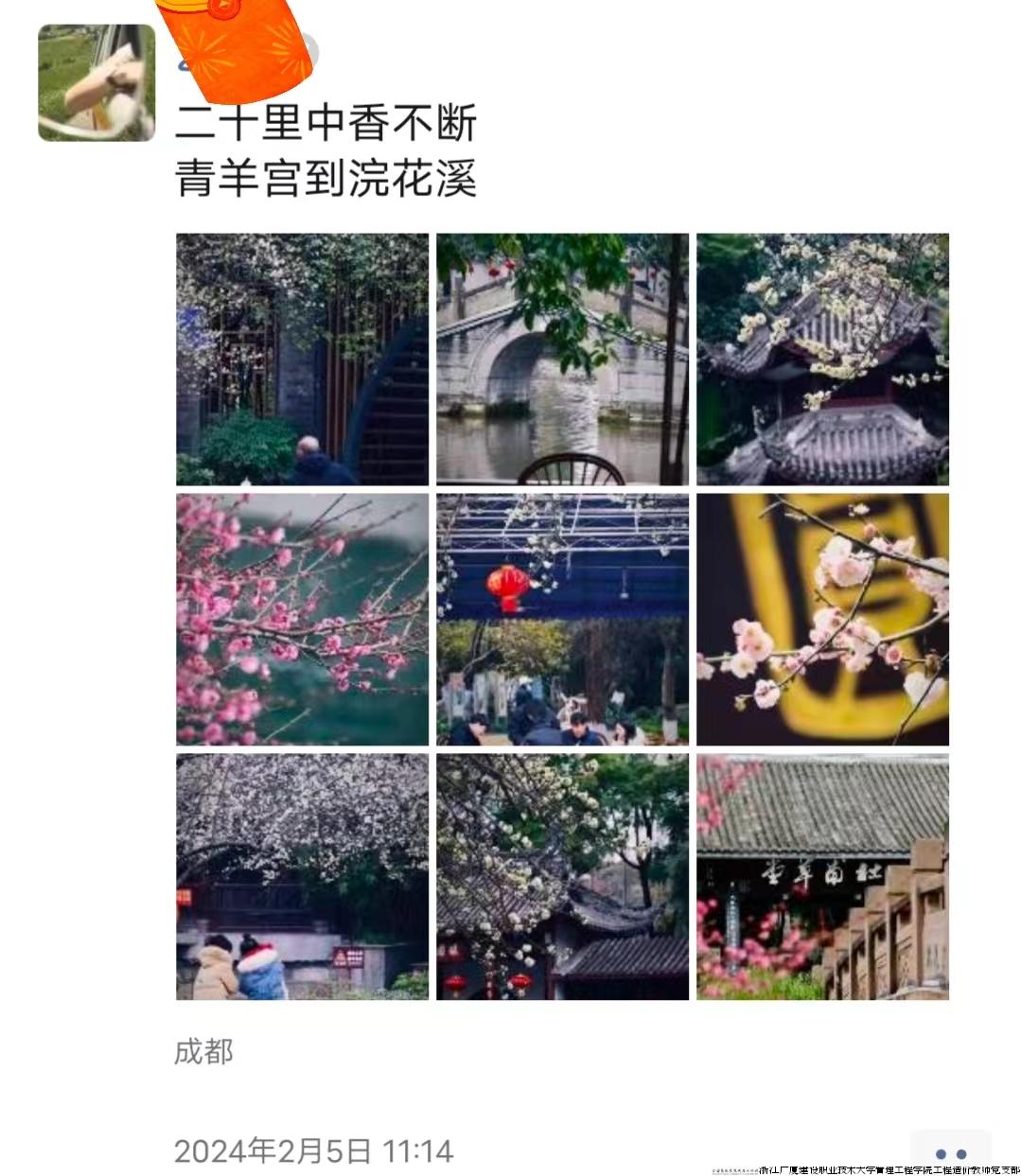The image size is (1021, 1176).
Task: Open the like and comment two-dot button
Action: [950, 1153]
